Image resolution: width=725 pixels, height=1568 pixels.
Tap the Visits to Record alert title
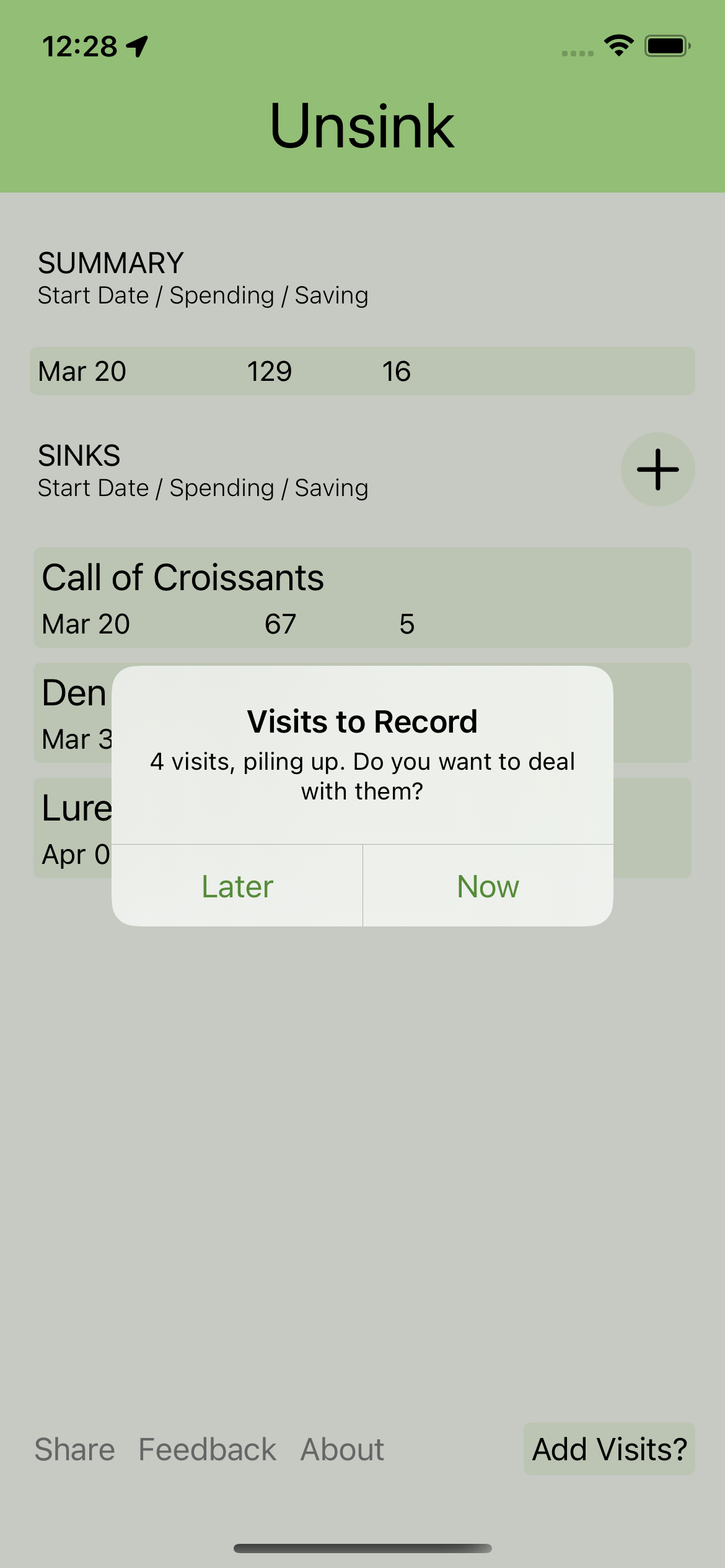click(362, 721)
